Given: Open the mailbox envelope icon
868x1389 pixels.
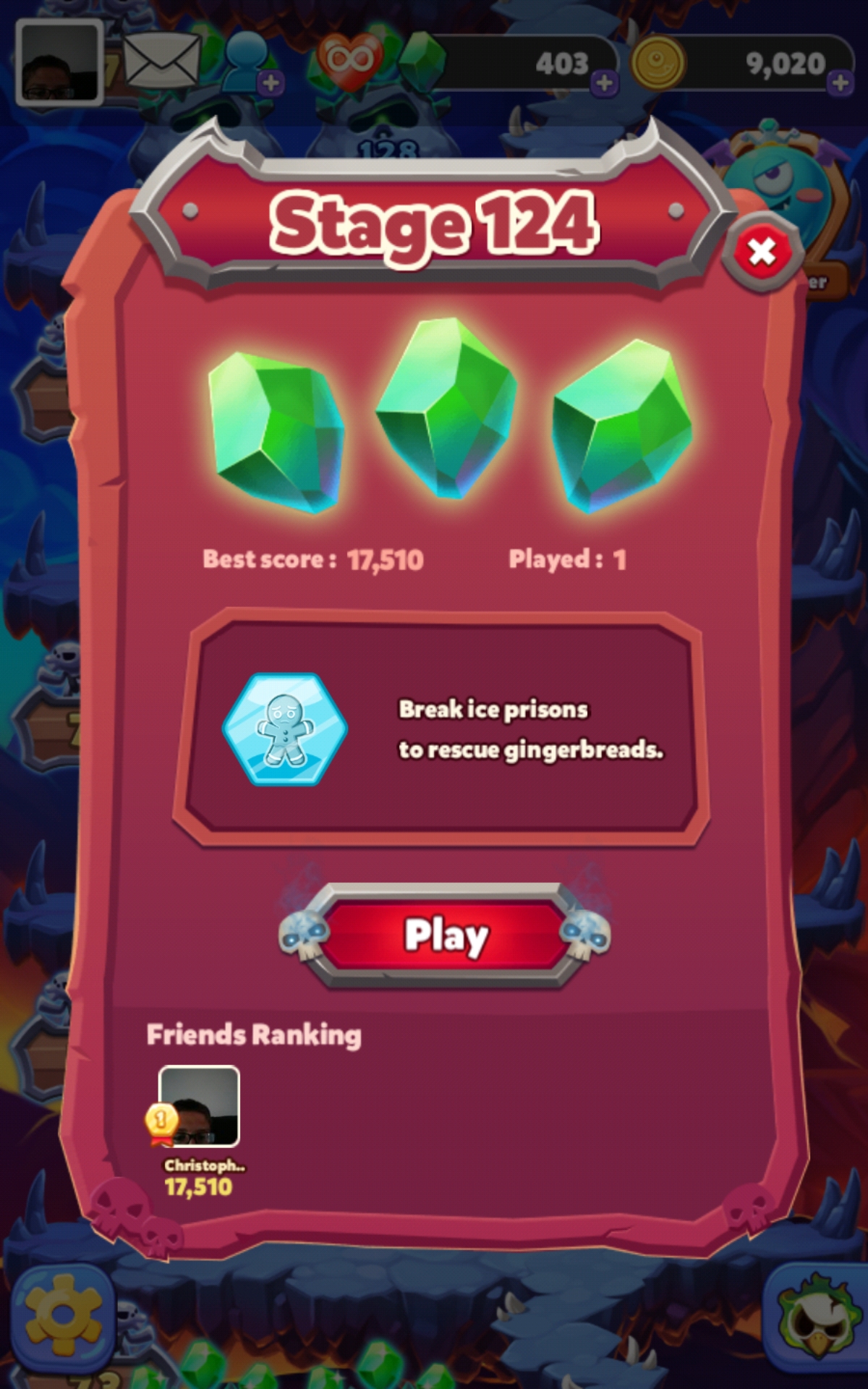Looking at the screenshot, I should 161,61.
